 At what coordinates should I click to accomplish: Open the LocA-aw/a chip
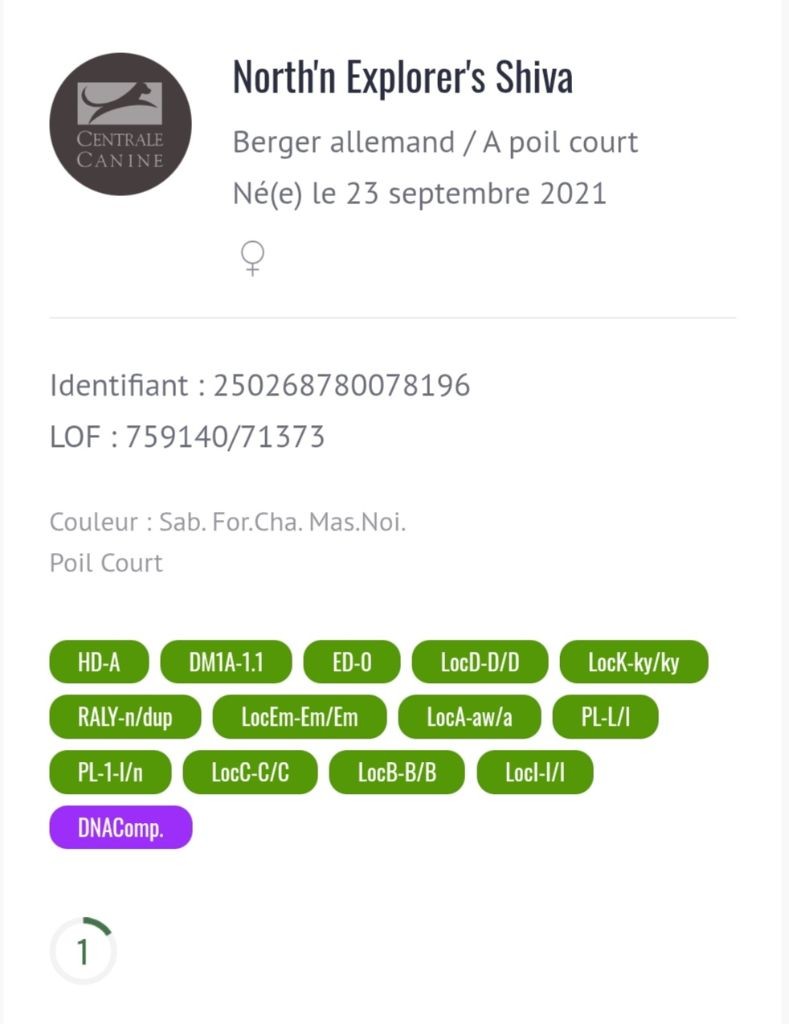coord(469,717)
